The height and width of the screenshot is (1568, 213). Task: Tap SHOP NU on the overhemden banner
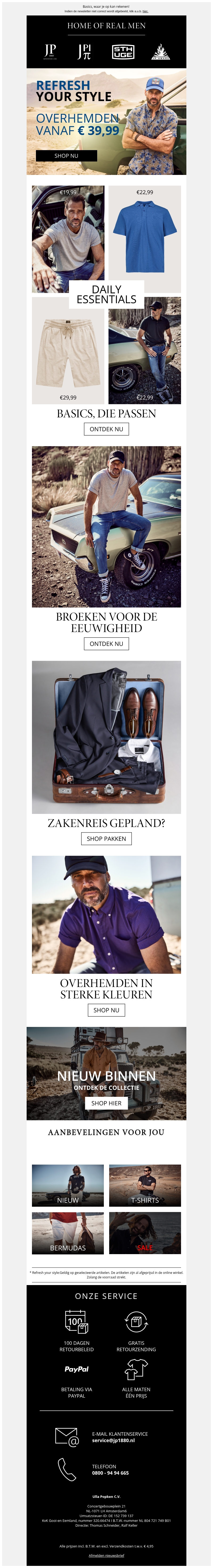pos(66,156)
